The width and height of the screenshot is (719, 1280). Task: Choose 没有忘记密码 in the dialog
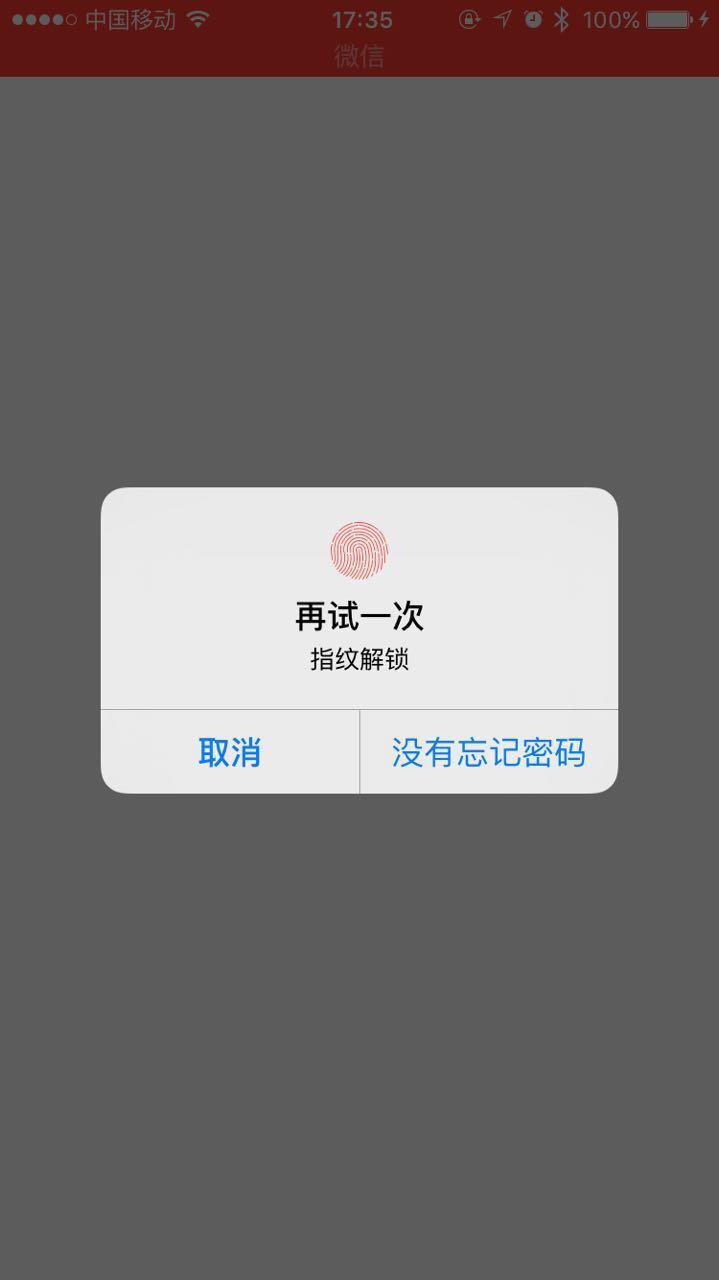[488, 752]
